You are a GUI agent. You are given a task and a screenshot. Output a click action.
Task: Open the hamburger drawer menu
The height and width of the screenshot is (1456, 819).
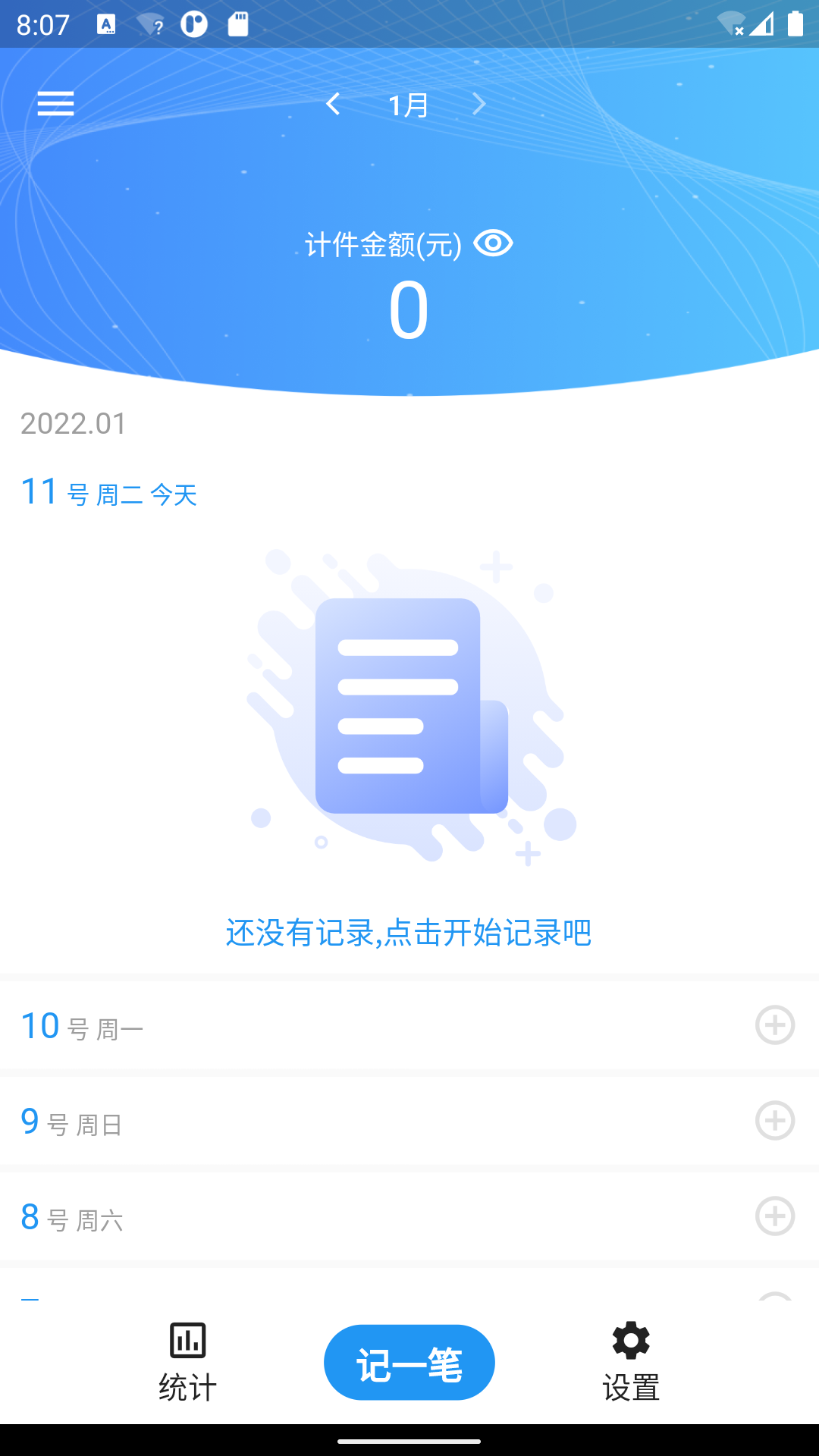55,103
